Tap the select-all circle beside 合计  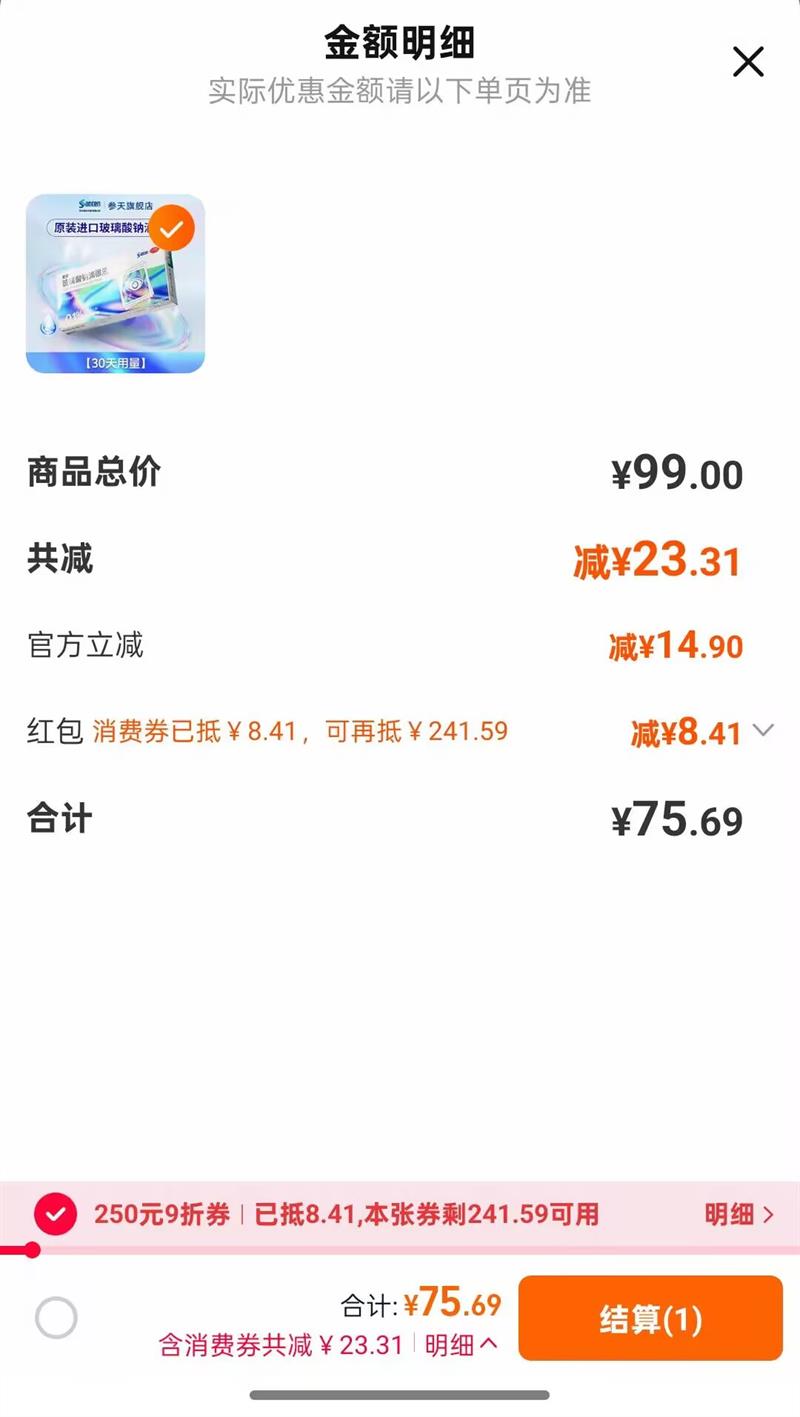click(x=56, y=1318)
